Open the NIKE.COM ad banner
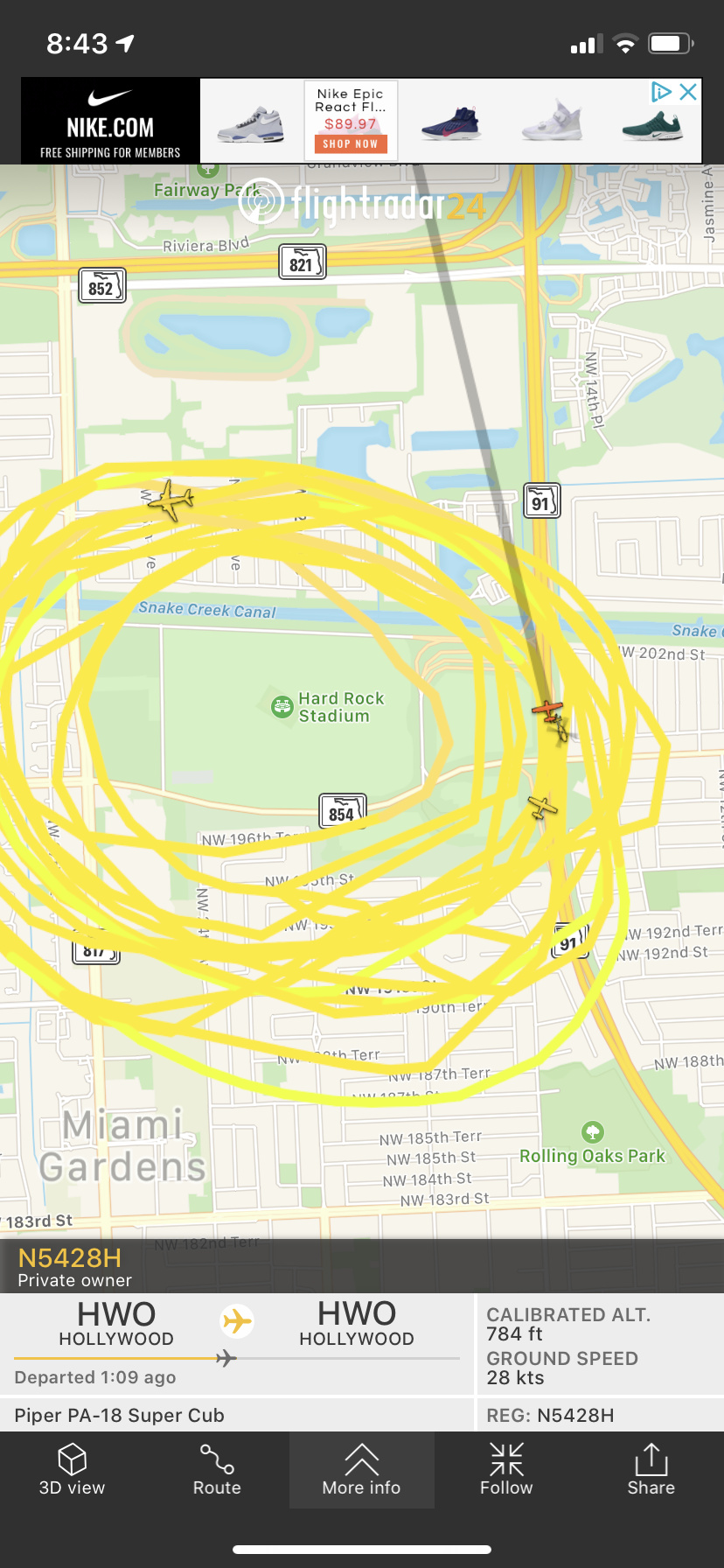Screen dimensions: 724x1568 pyautogui.click(x=110, y=121)
